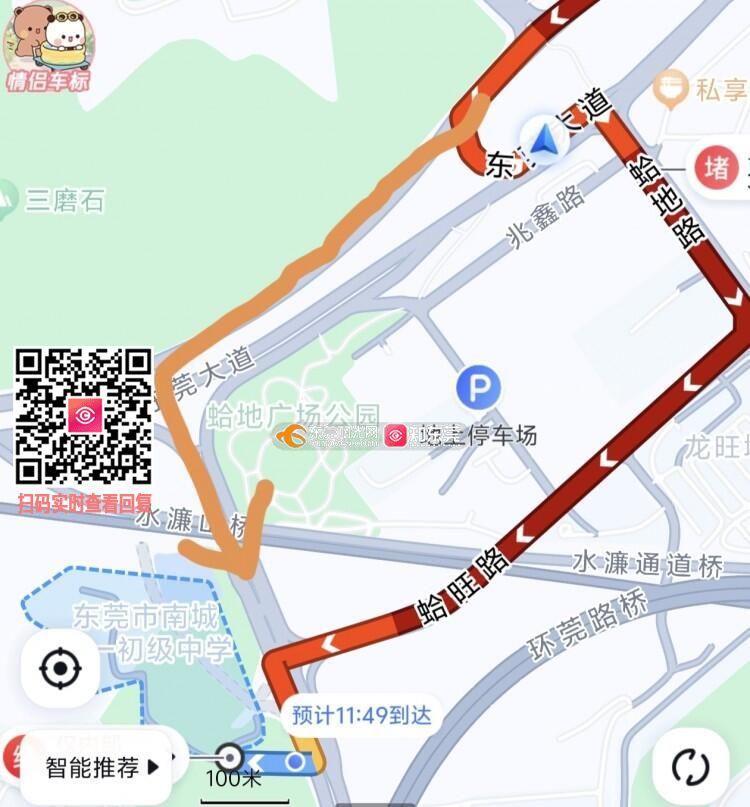Image resolution: width=750 pixels, height=807 pixels.
Task: Recenter the map on current location
Action: coord(61,668)
